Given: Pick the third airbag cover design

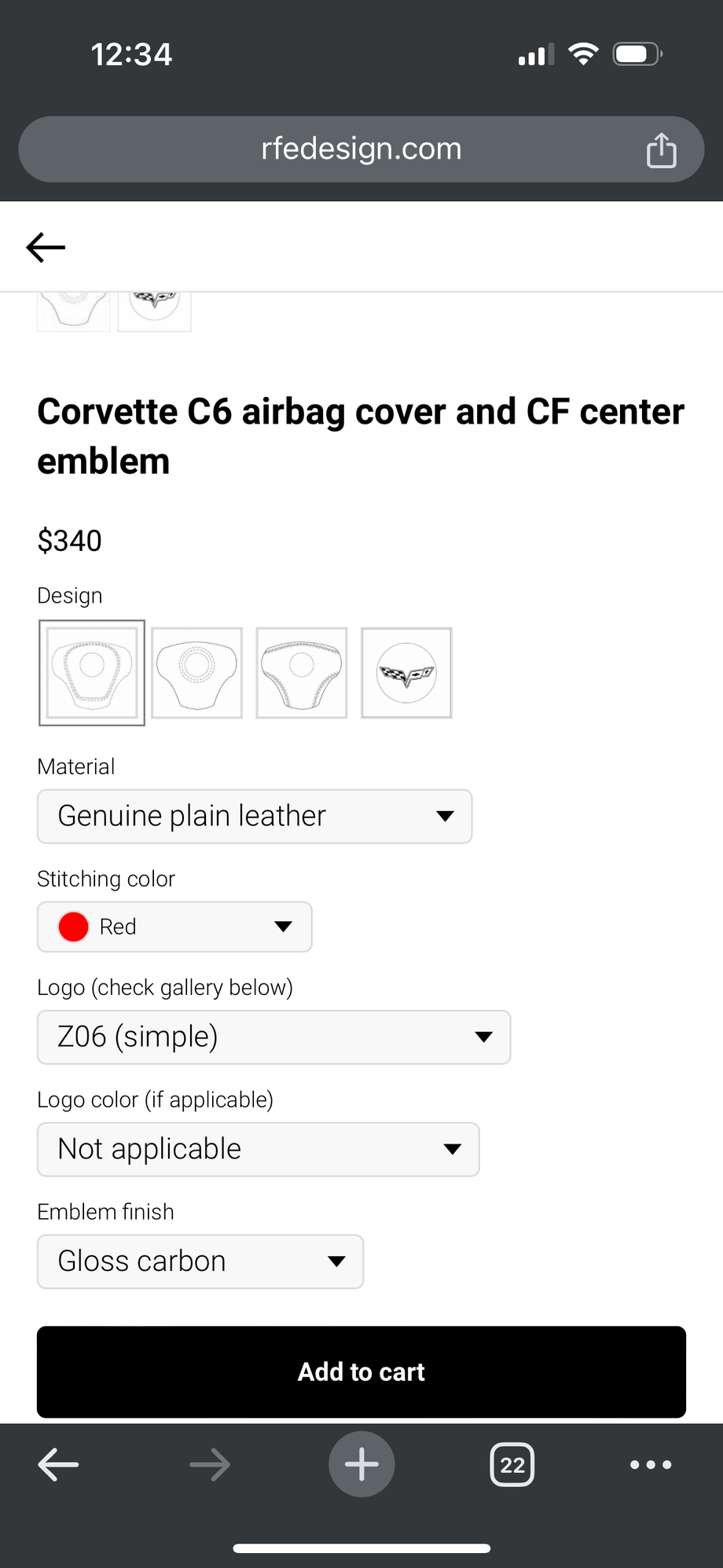Looking at the screenshot, I should click(x=302, y=673).
